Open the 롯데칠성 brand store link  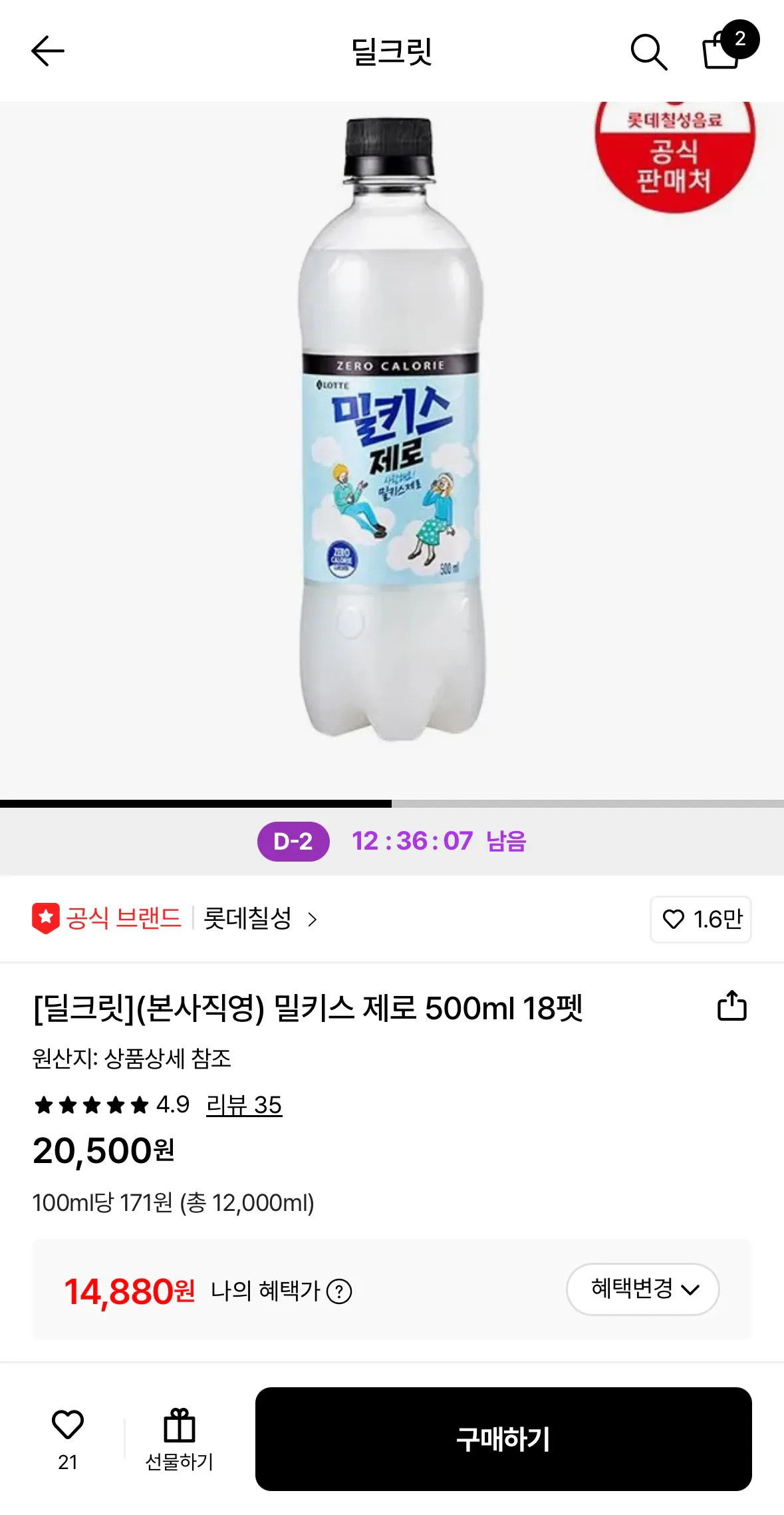(247, 919)
